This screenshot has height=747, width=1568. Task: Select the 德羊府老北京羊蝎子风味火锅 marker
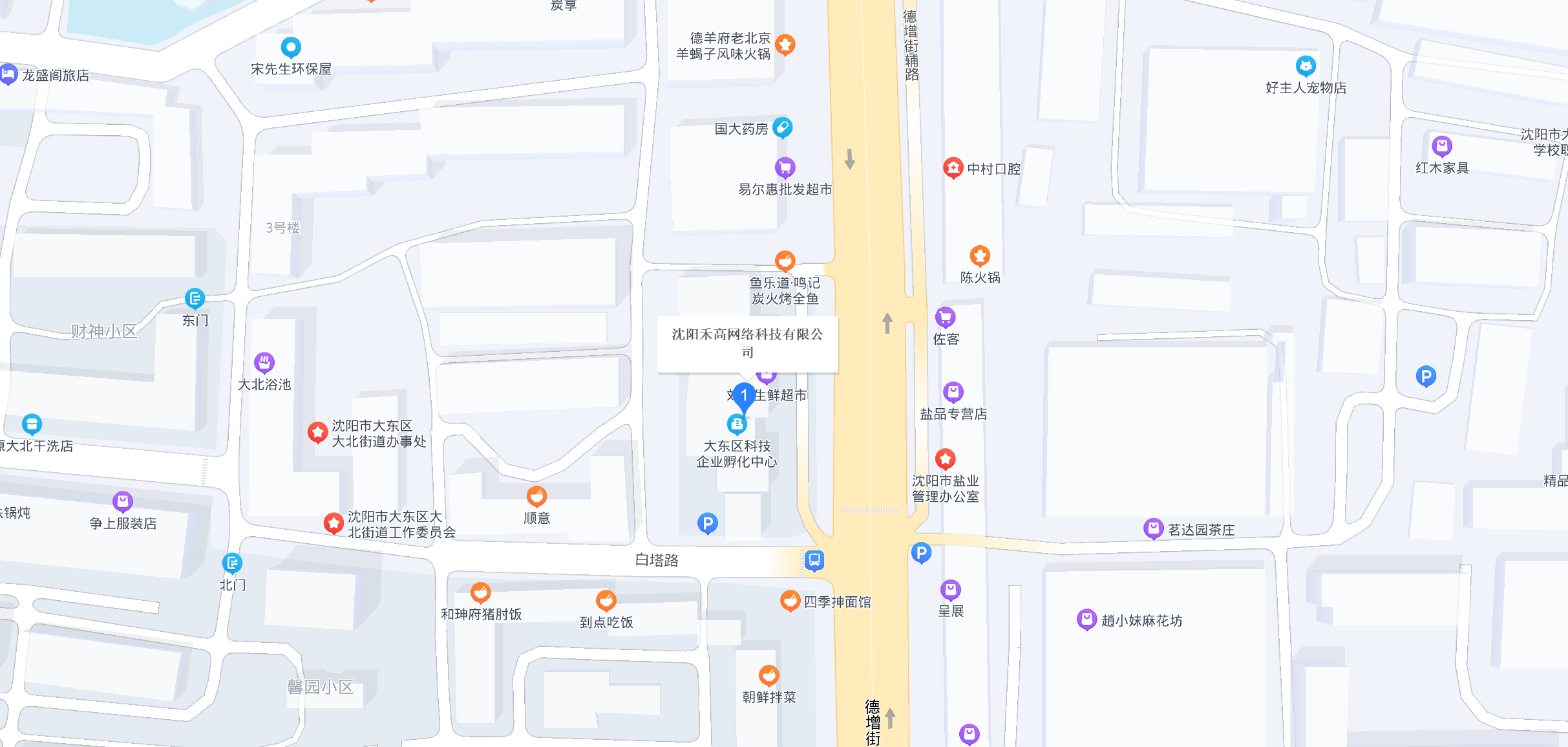point(785,45)
